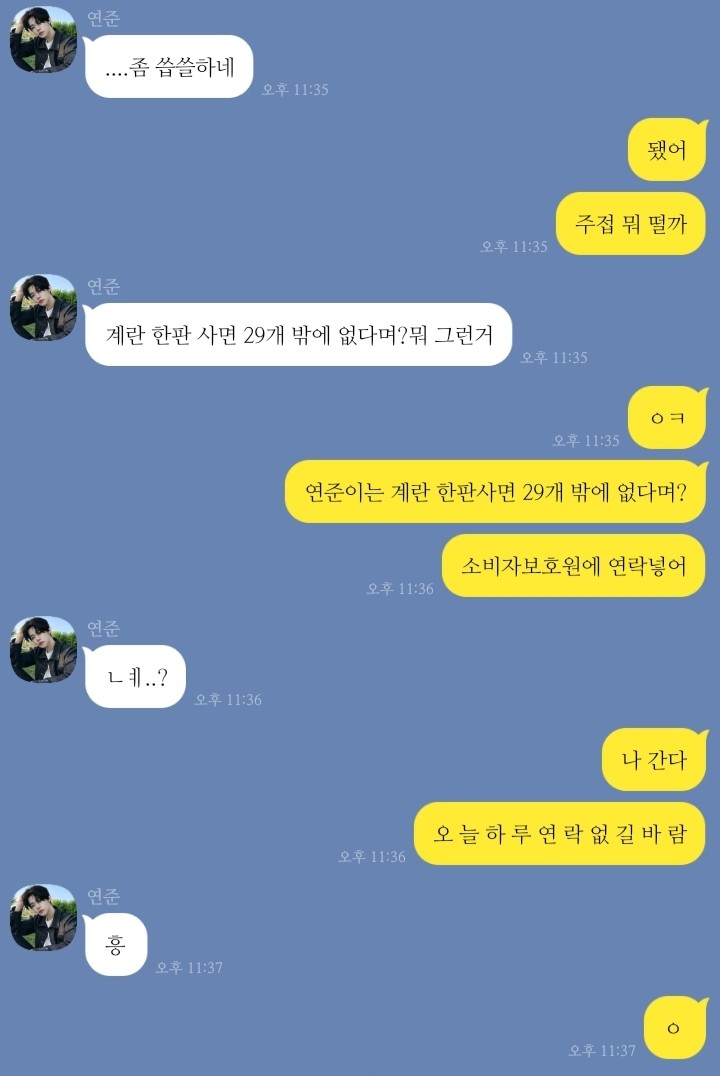The image size is (720, 1076).
Task: Click 연준's avatar next to the egg message
Action: tap(42, 308)
